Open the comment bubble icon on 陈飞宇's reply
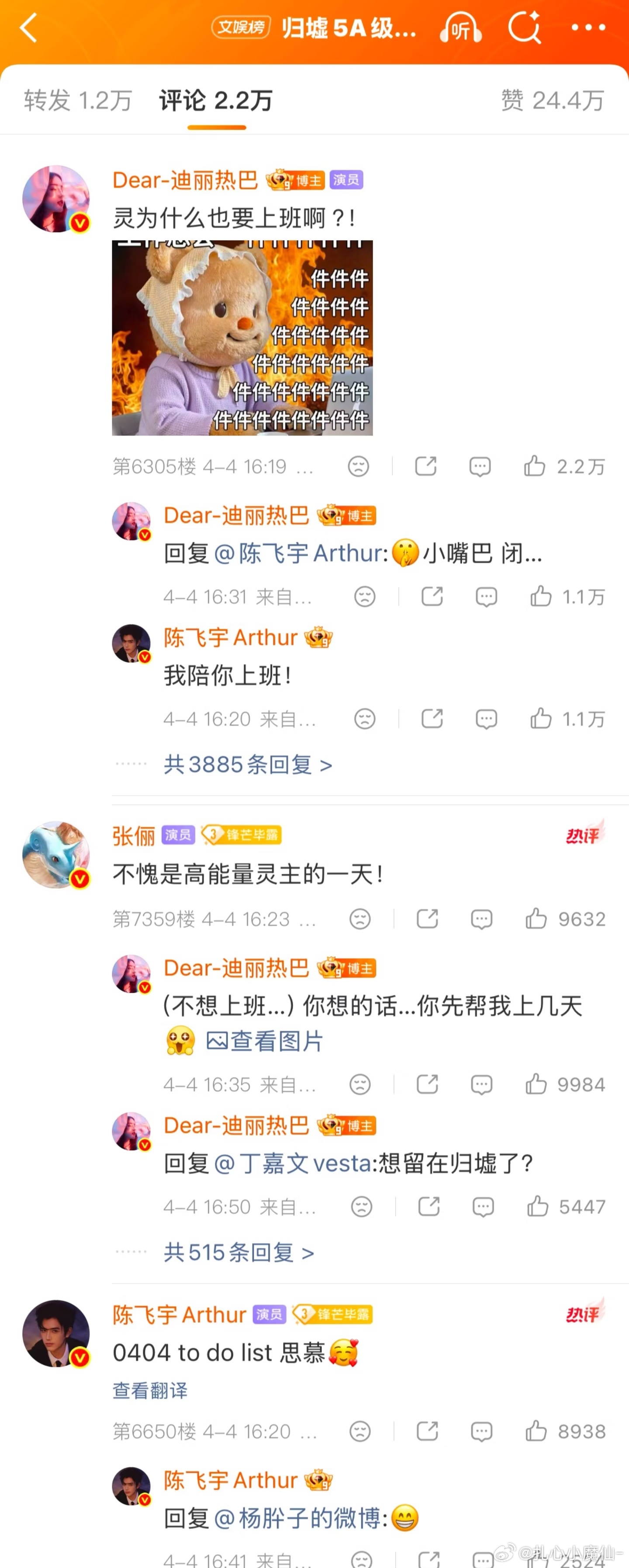Image resolution: width=629 pixels, height=1568 pixels. point(486,719)
